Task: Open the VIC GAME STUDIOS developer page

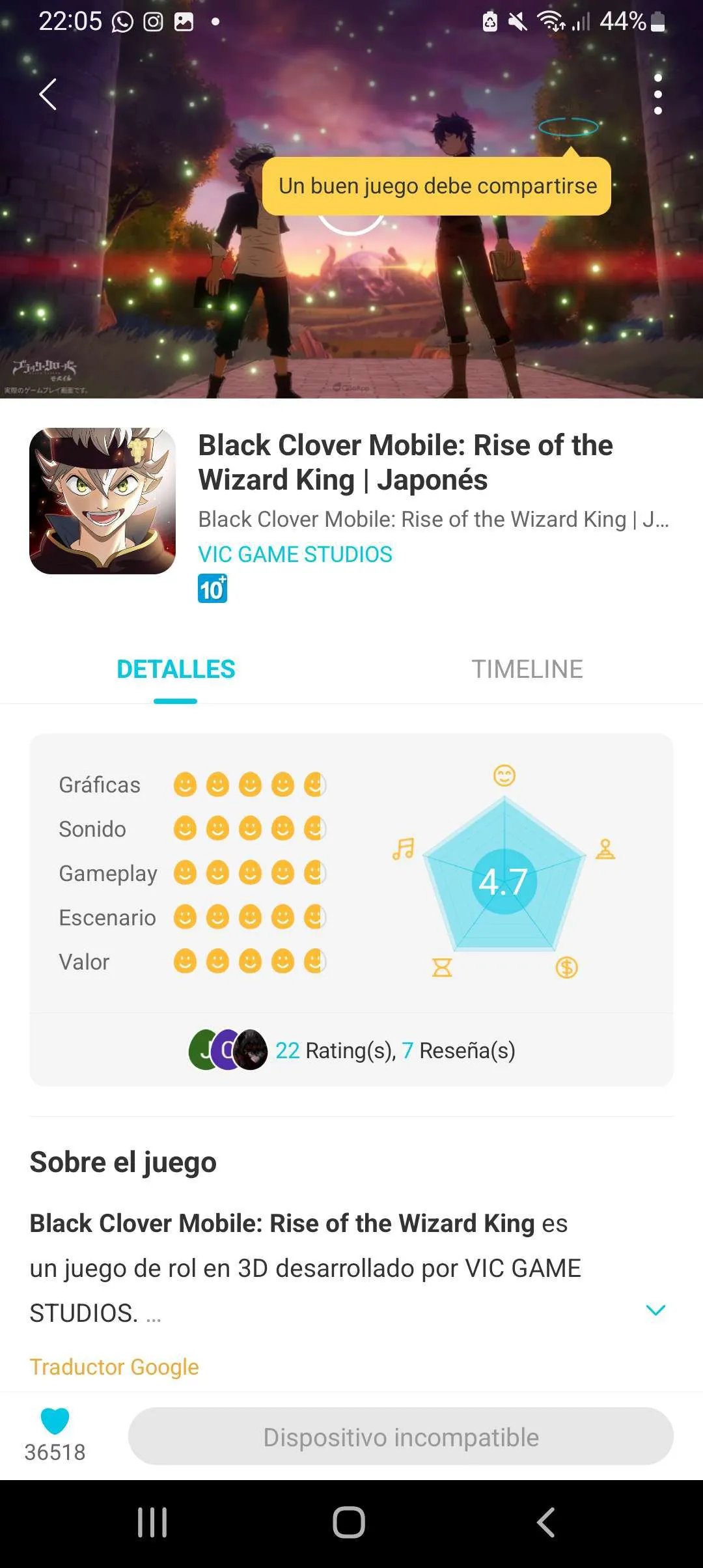Action: (x=295, y=554)
